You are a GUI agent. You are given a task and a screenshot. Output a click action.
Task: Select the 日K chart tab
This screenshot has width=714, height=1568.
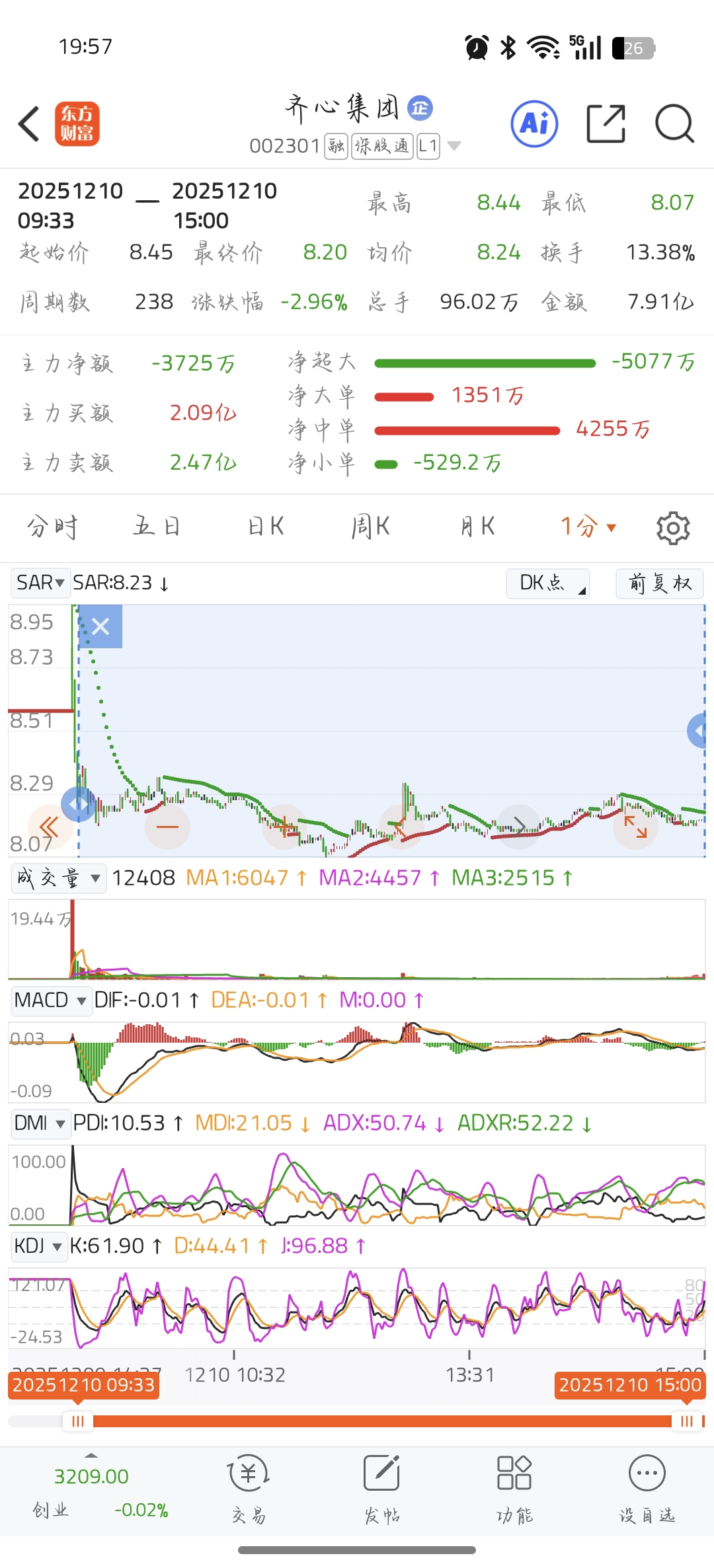click(266, 527)
